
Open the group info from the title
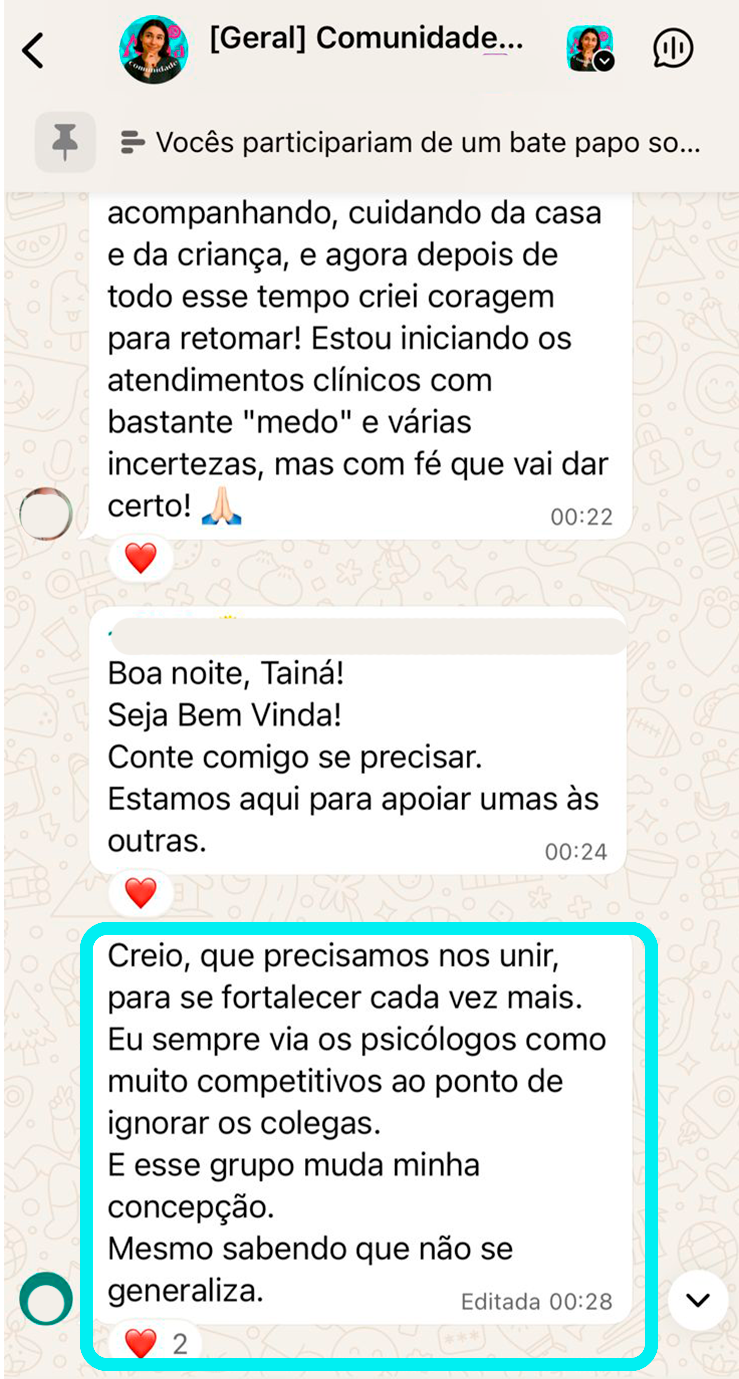[x=366, y=40]
